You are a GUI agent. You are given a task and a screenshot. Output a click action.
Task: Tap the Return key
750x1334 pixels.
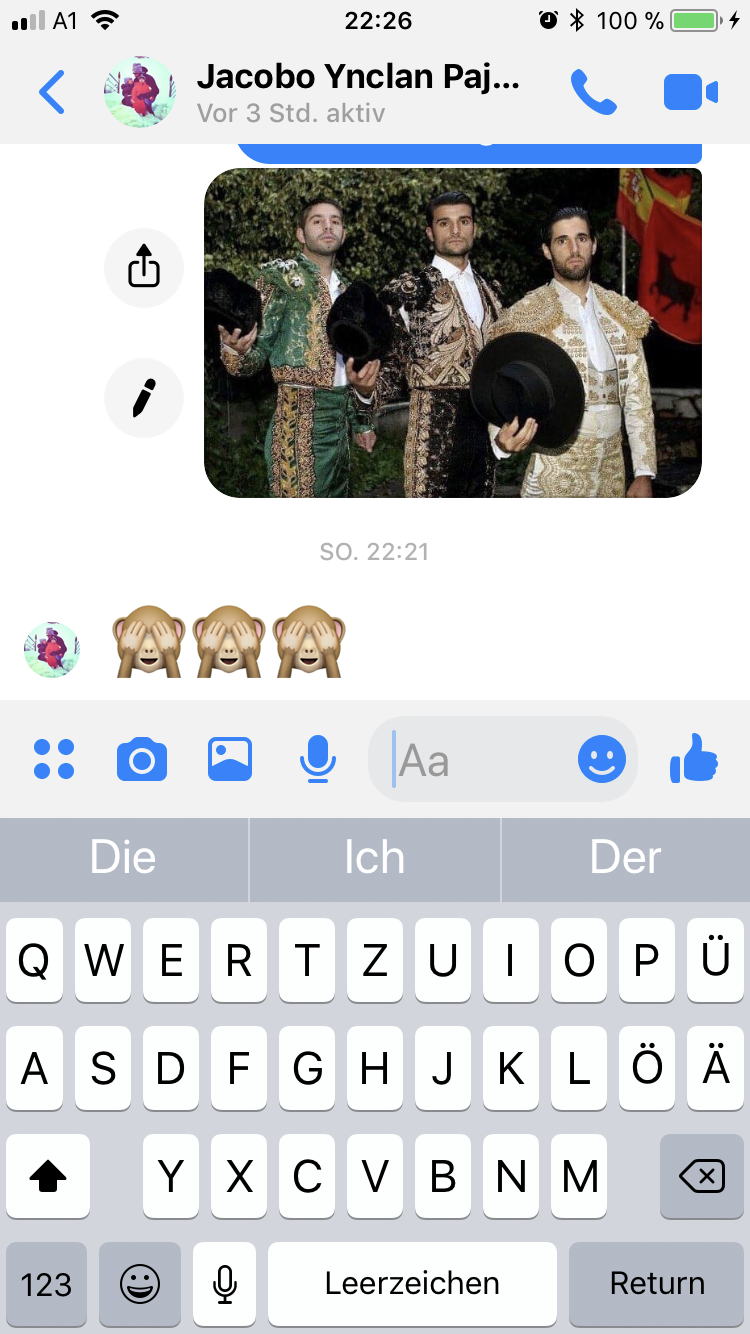point(657,1284)
